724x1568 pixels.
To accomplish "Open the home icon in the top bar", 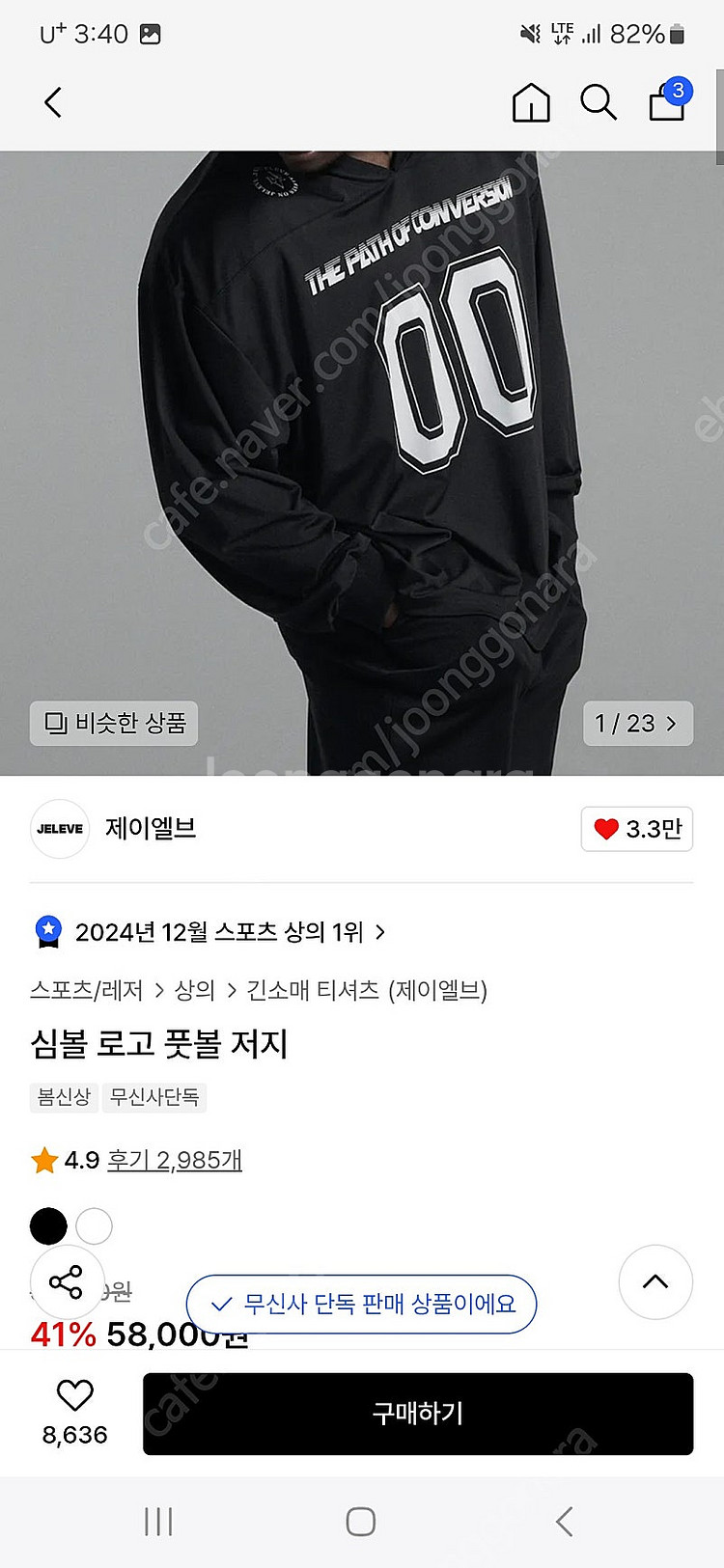I will 530,102.
